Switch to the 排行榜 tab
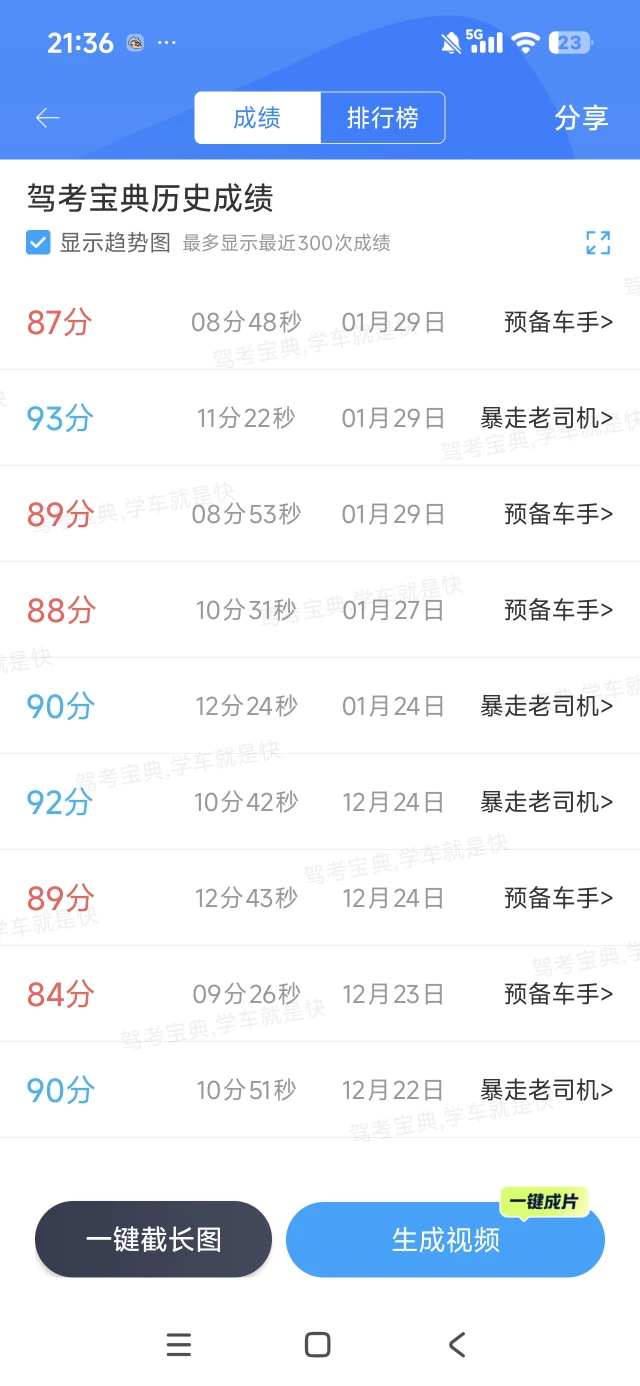 pyautogui.click(x=382, y=118)
